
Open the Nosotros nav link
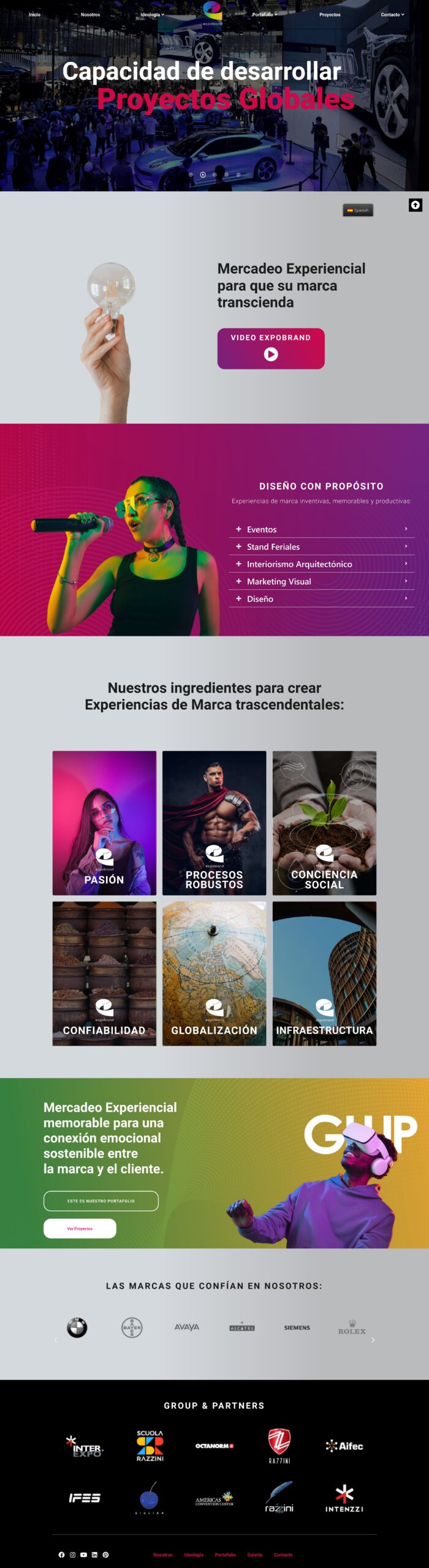(x=90, y=15)
